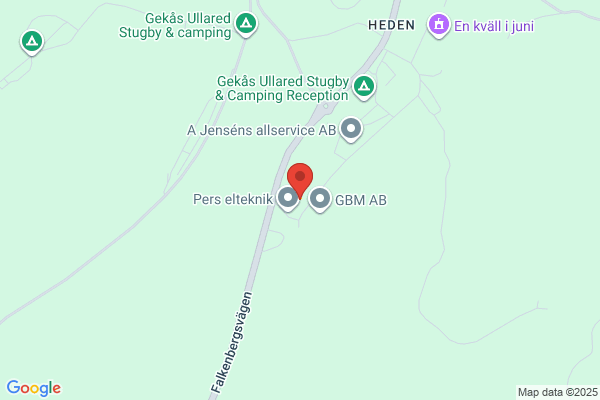Tap the red location pin
The height and width of the screenshot is (400, 600).
pyautogui.click(x=300, y=181)
